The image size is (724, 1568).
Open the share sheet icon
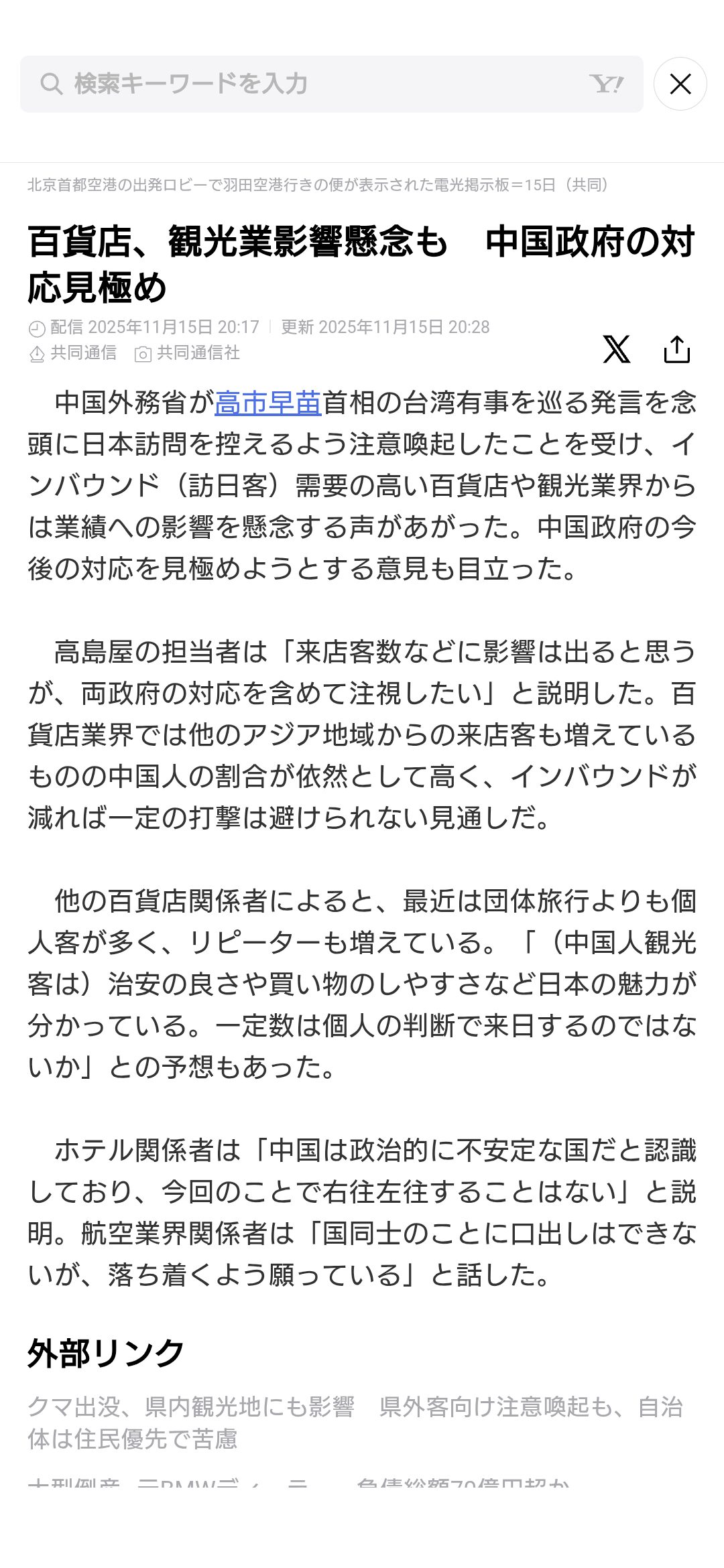pos(676,349)
